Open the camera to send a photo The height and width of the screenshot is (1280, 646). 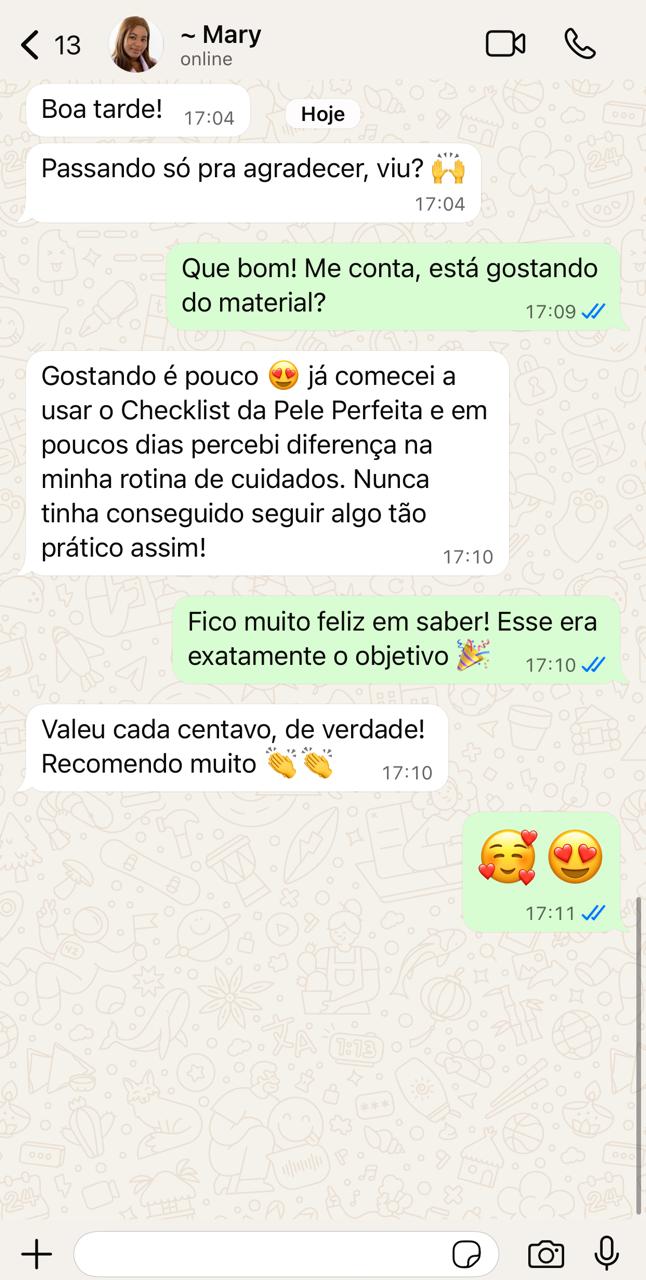coord(546,1253)
